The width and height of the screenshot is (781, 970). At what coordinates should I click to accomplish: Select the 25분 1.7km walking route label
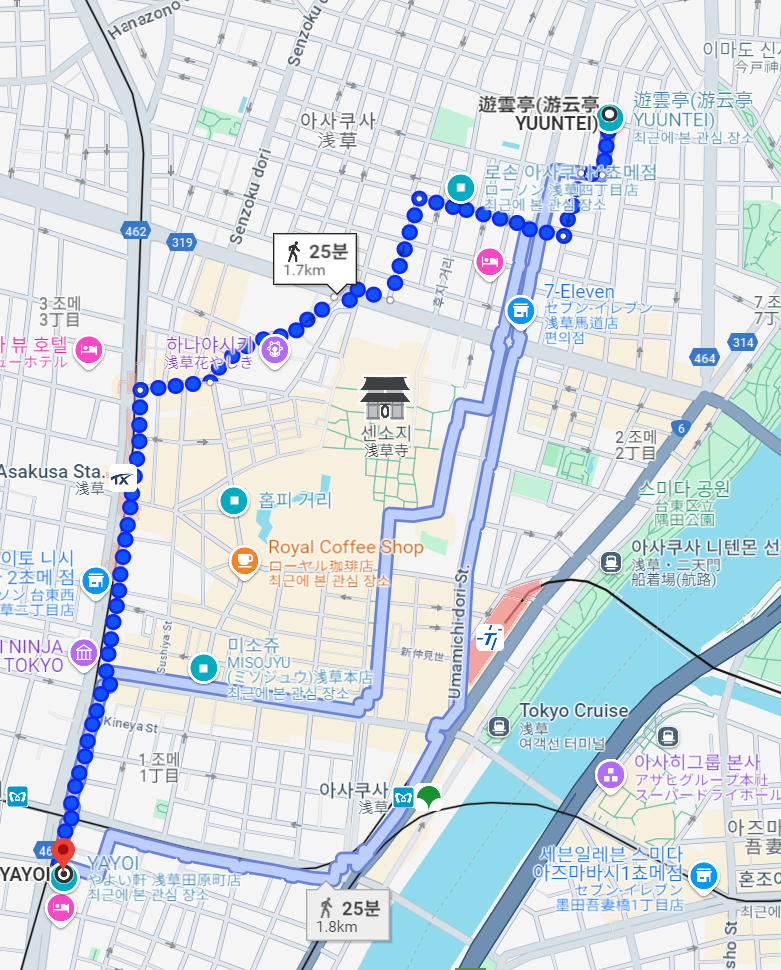[x=315, y=259]
